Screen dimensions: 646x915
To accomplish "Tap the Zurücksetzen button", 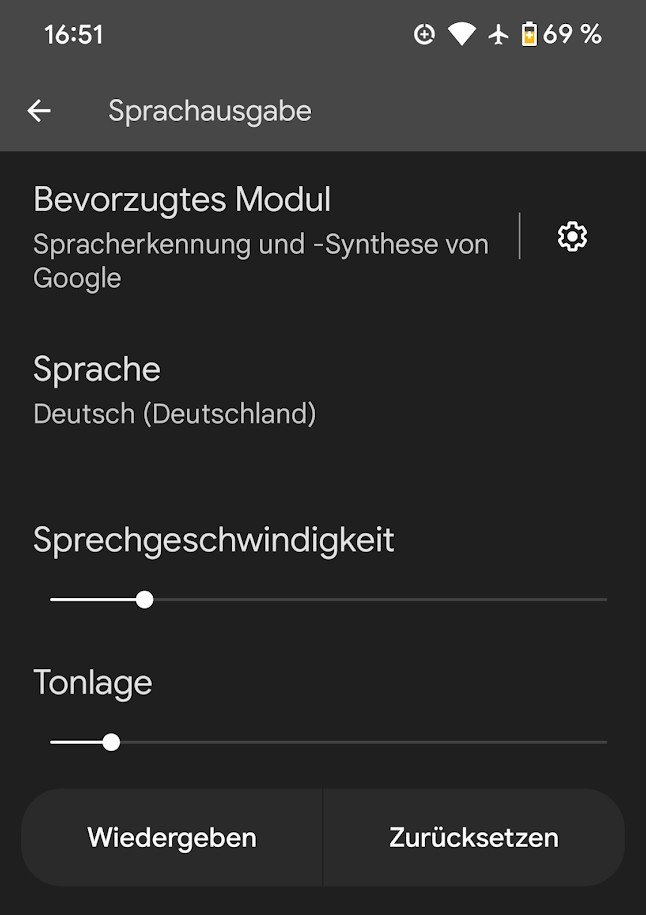I will 474,837.
